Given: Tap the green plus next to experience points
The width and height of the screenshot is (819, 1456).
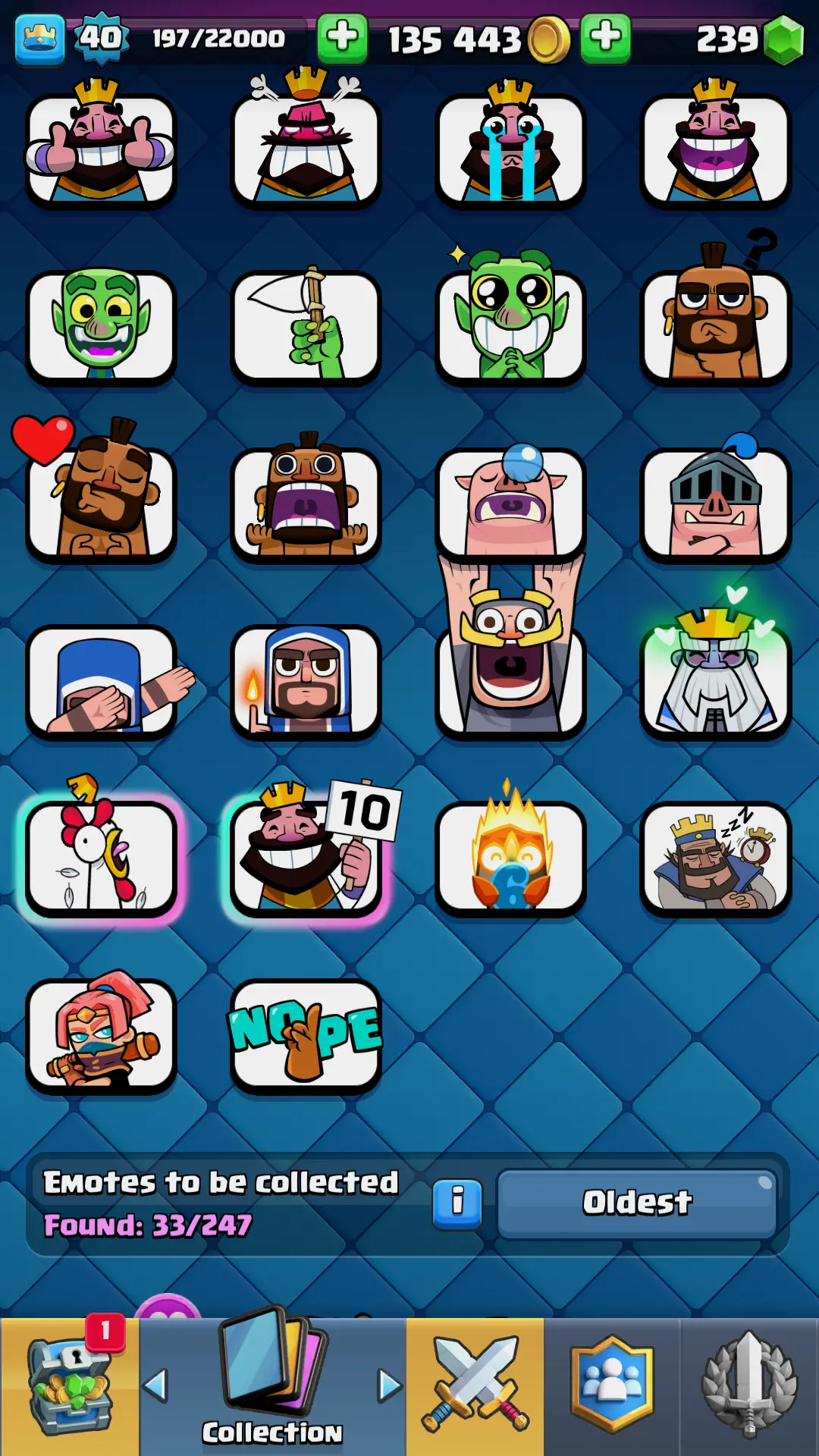Looking at the screenshot, I should coord(342,37).
